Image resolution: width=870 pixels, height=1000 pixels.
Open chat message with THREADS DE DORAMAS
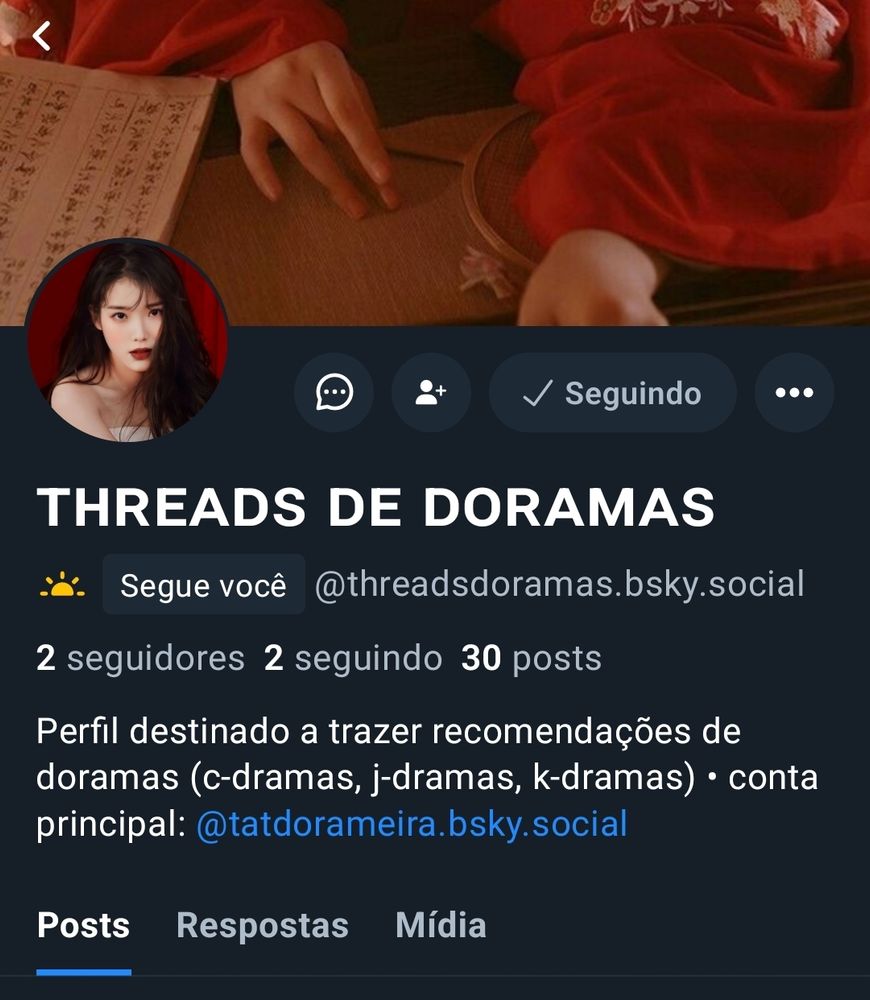334,393
